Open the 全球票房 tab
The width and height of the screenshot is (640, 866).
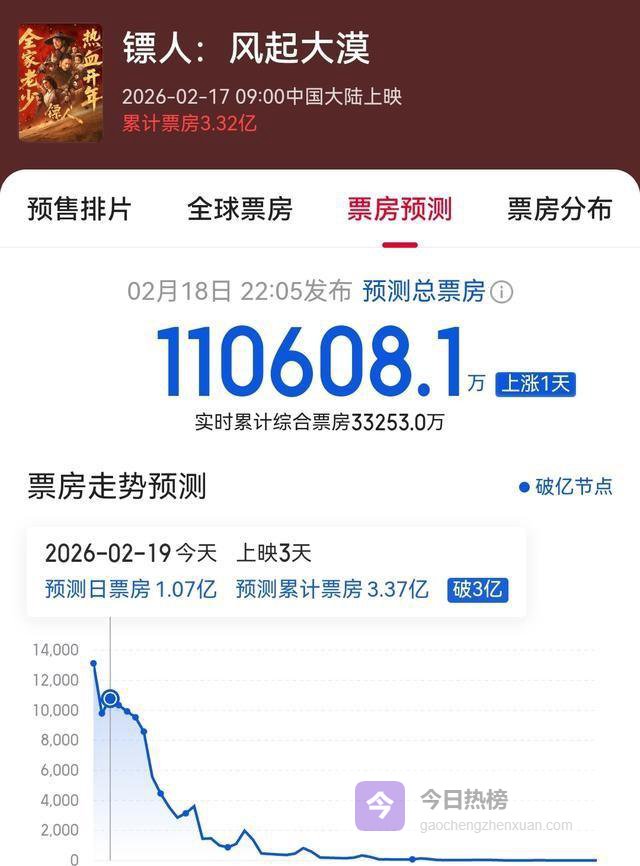tap(239, 209)
